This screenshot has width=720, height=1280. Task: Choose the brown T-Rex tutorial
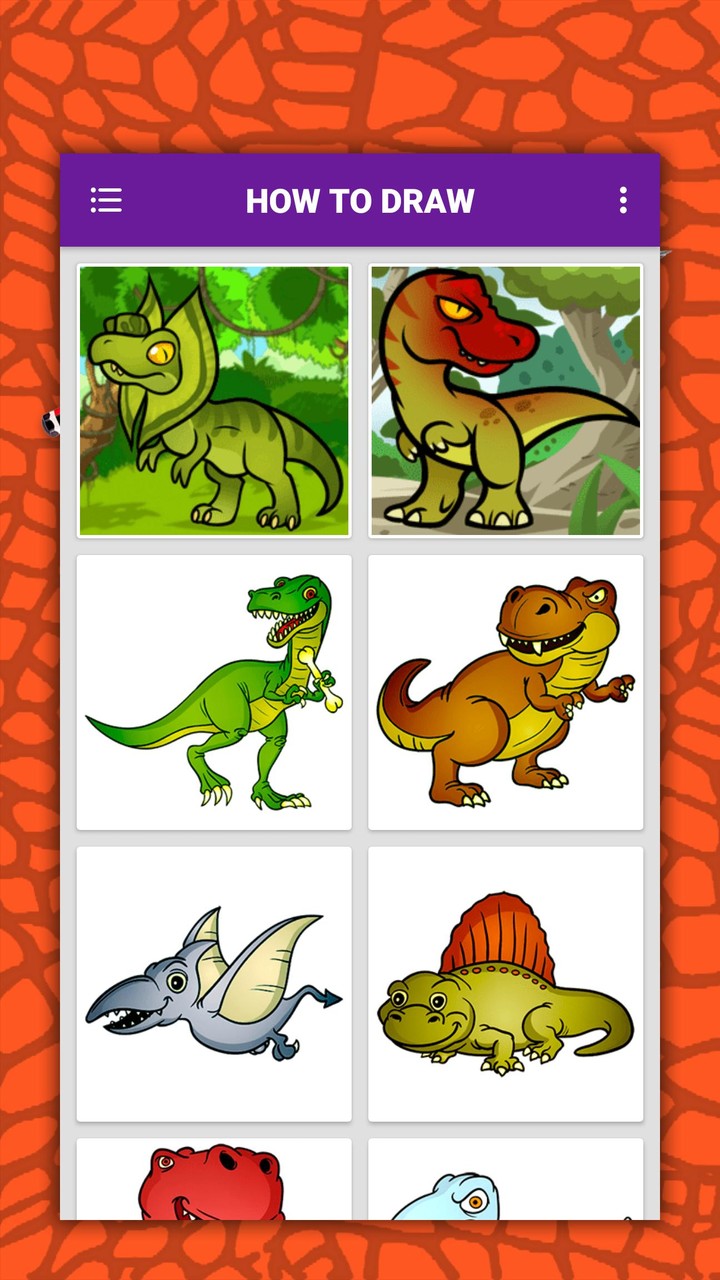tap(505, 690)
